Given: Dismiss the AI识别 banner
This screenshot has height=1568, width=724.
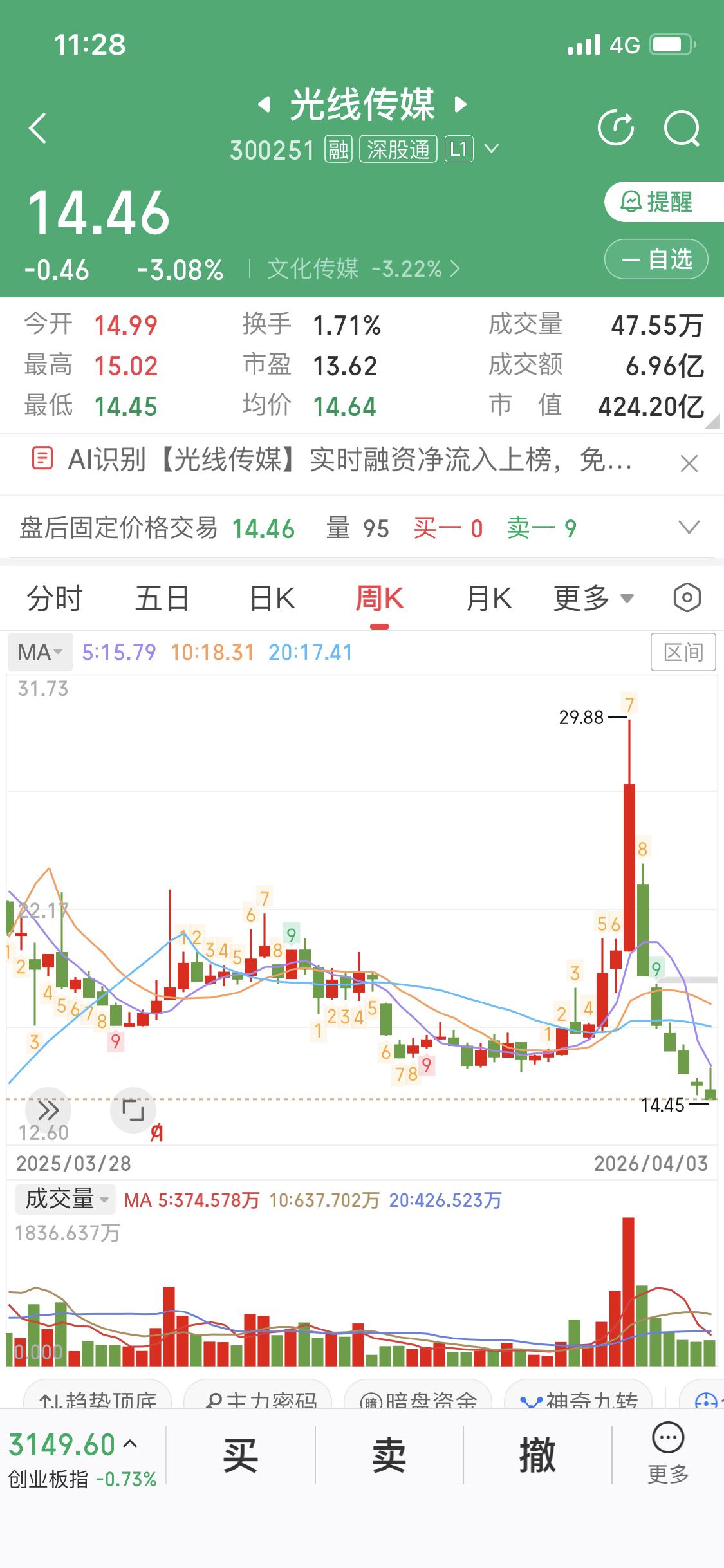Looking at the screenshot, I should point(688,463).
